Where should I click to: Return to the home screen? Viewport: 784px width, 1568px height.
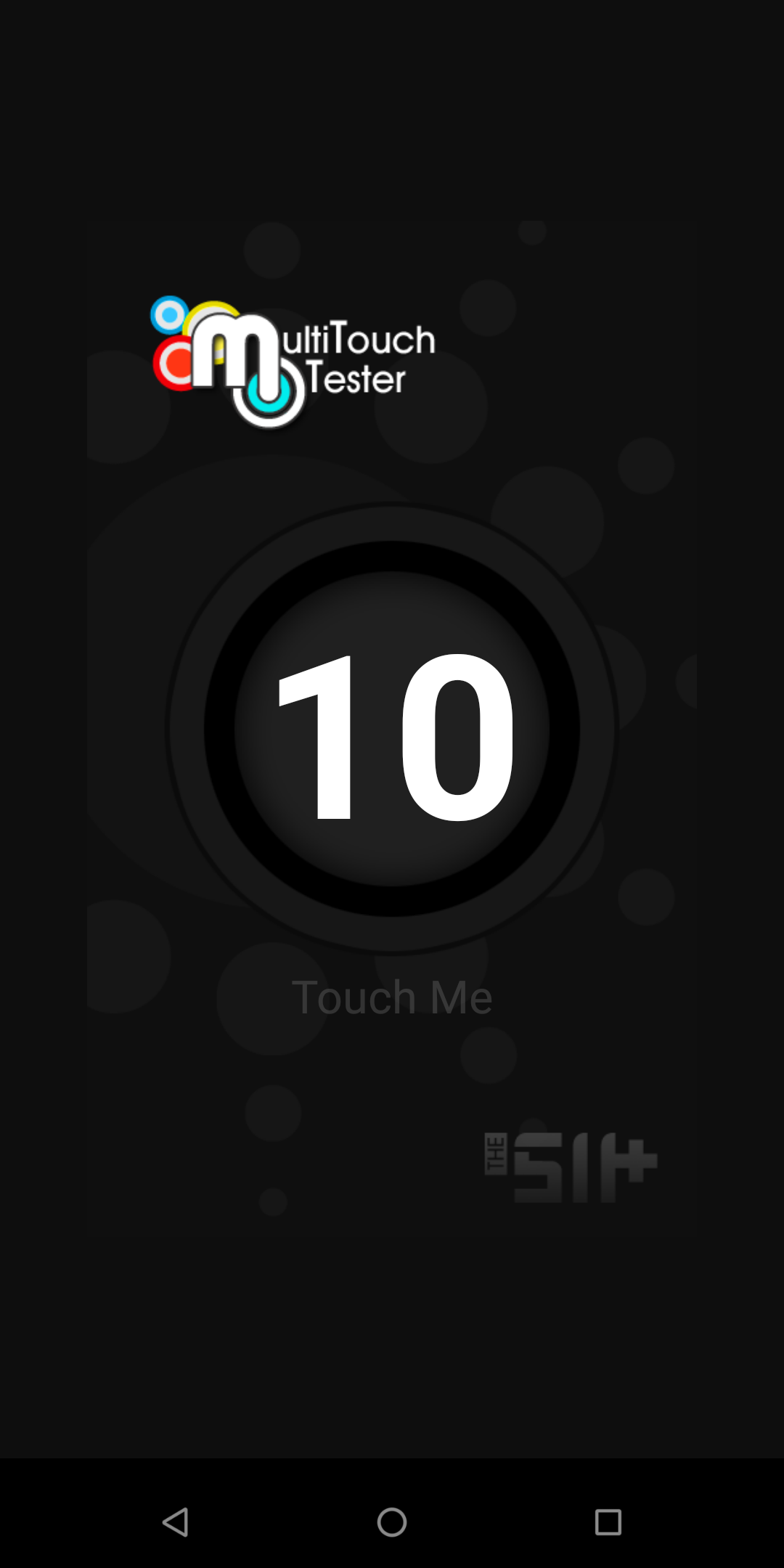392,1522
